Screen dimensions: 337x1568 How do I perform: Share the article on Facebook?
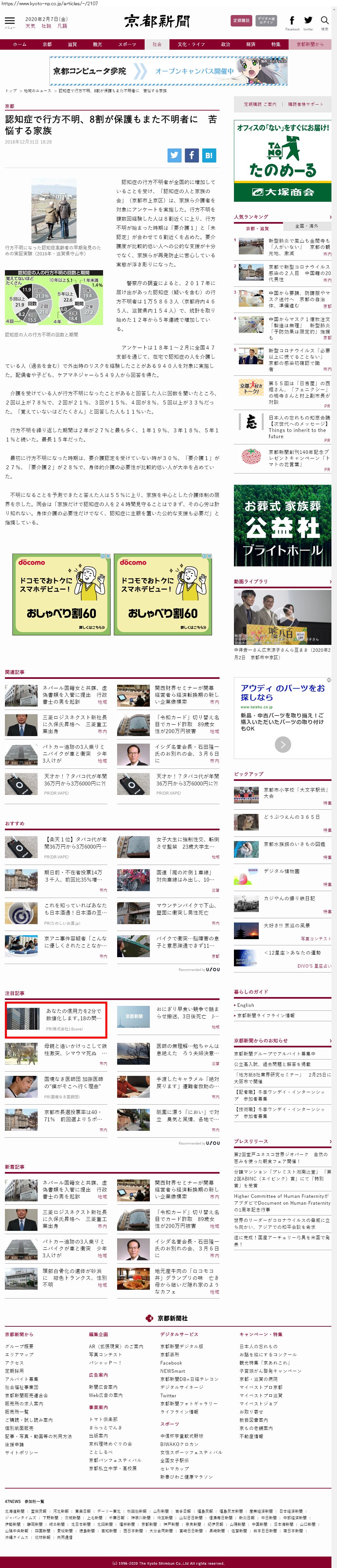point(191,155)
